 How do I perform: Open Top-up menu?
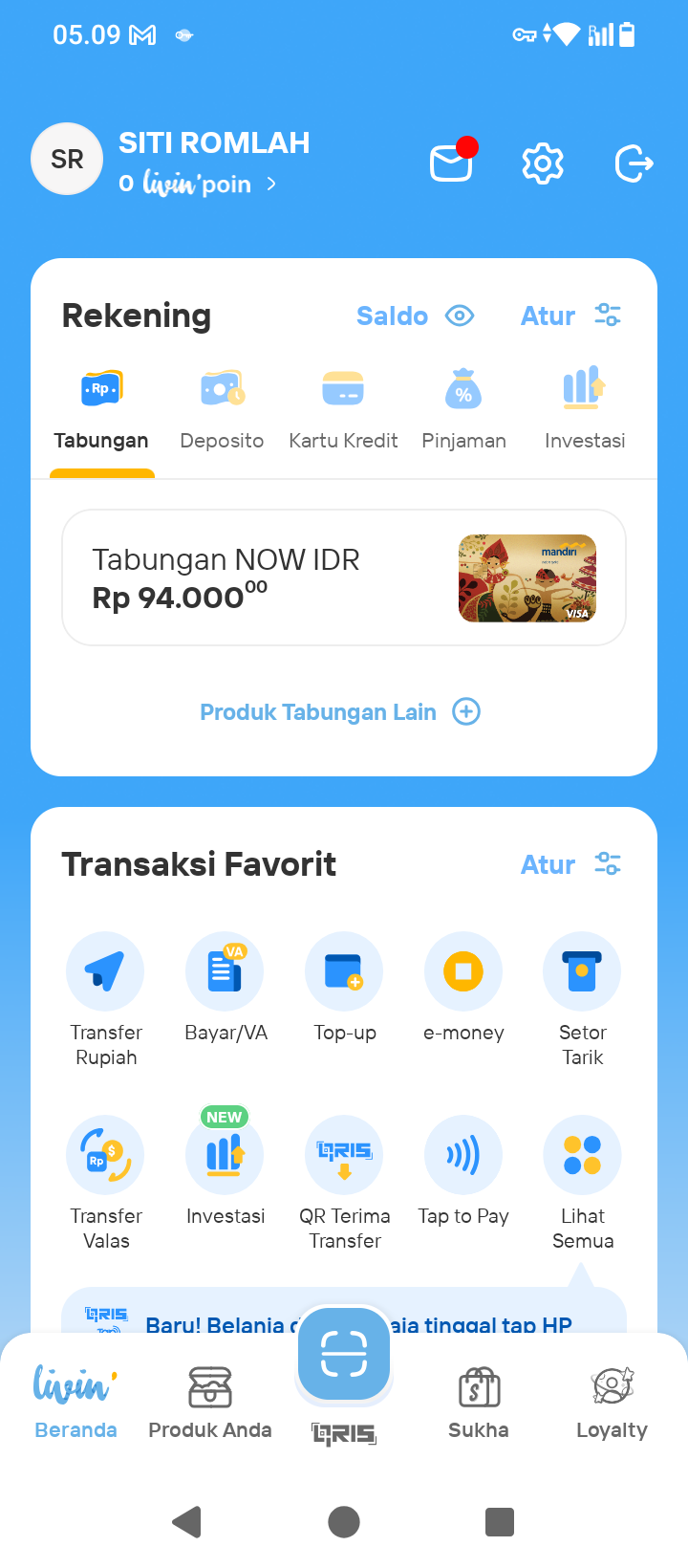tap(344, 971)
